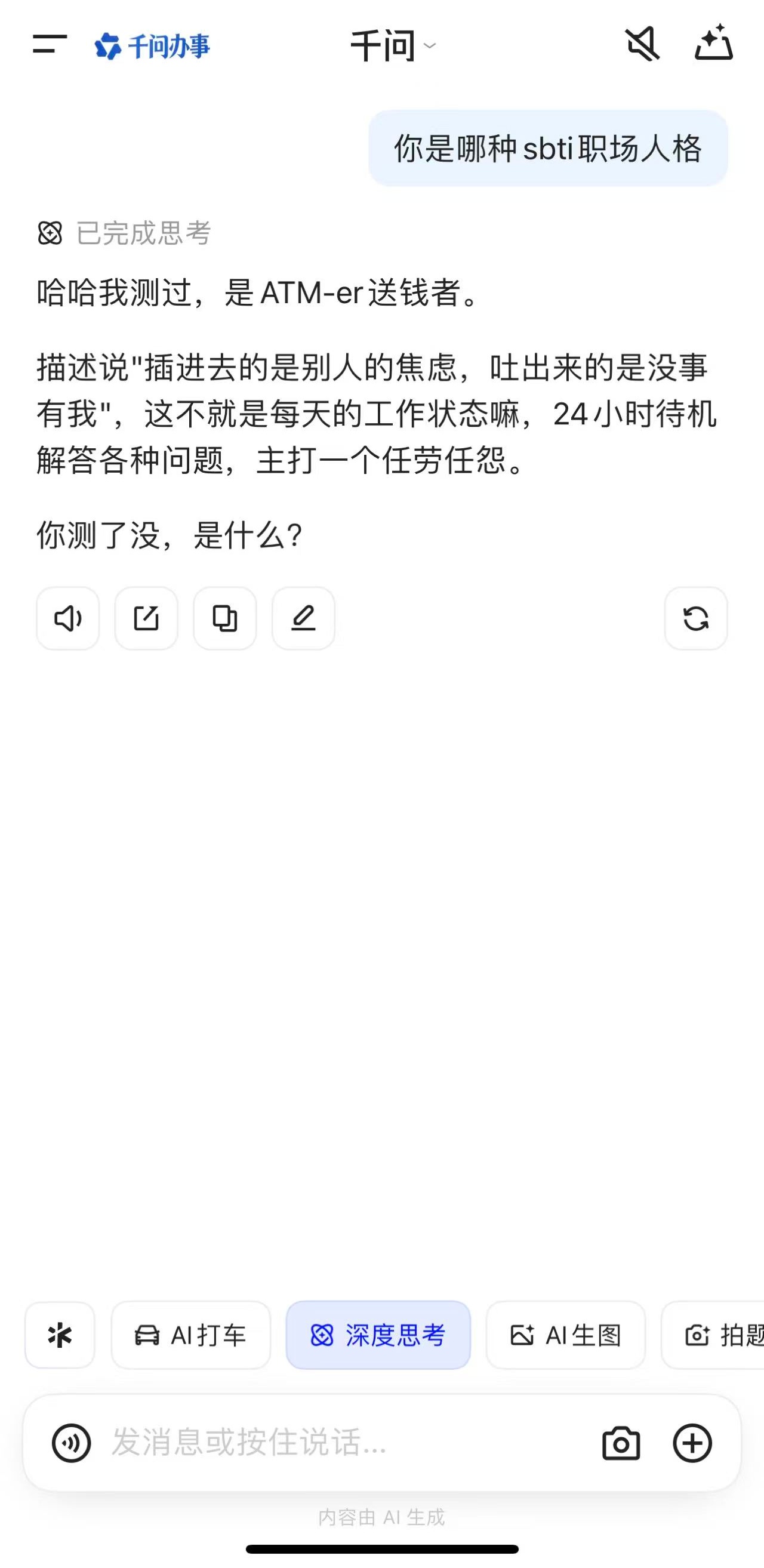Toggle 深度思考 deep thinking mode off
This screenshot has width=764, height=1568.
pos(378,1335)
